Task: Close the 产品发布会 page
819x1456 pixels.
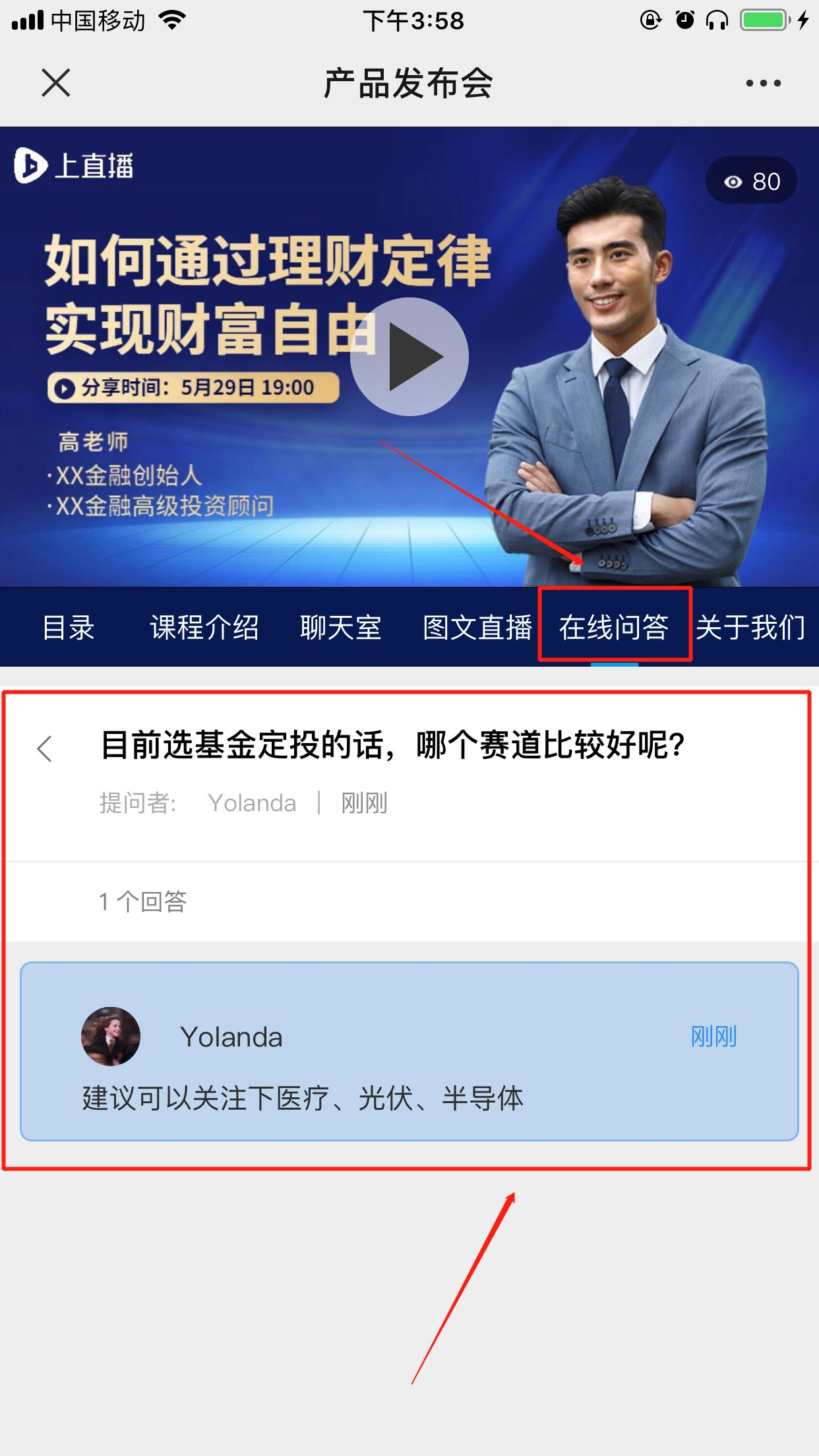Action: (56, 83)
